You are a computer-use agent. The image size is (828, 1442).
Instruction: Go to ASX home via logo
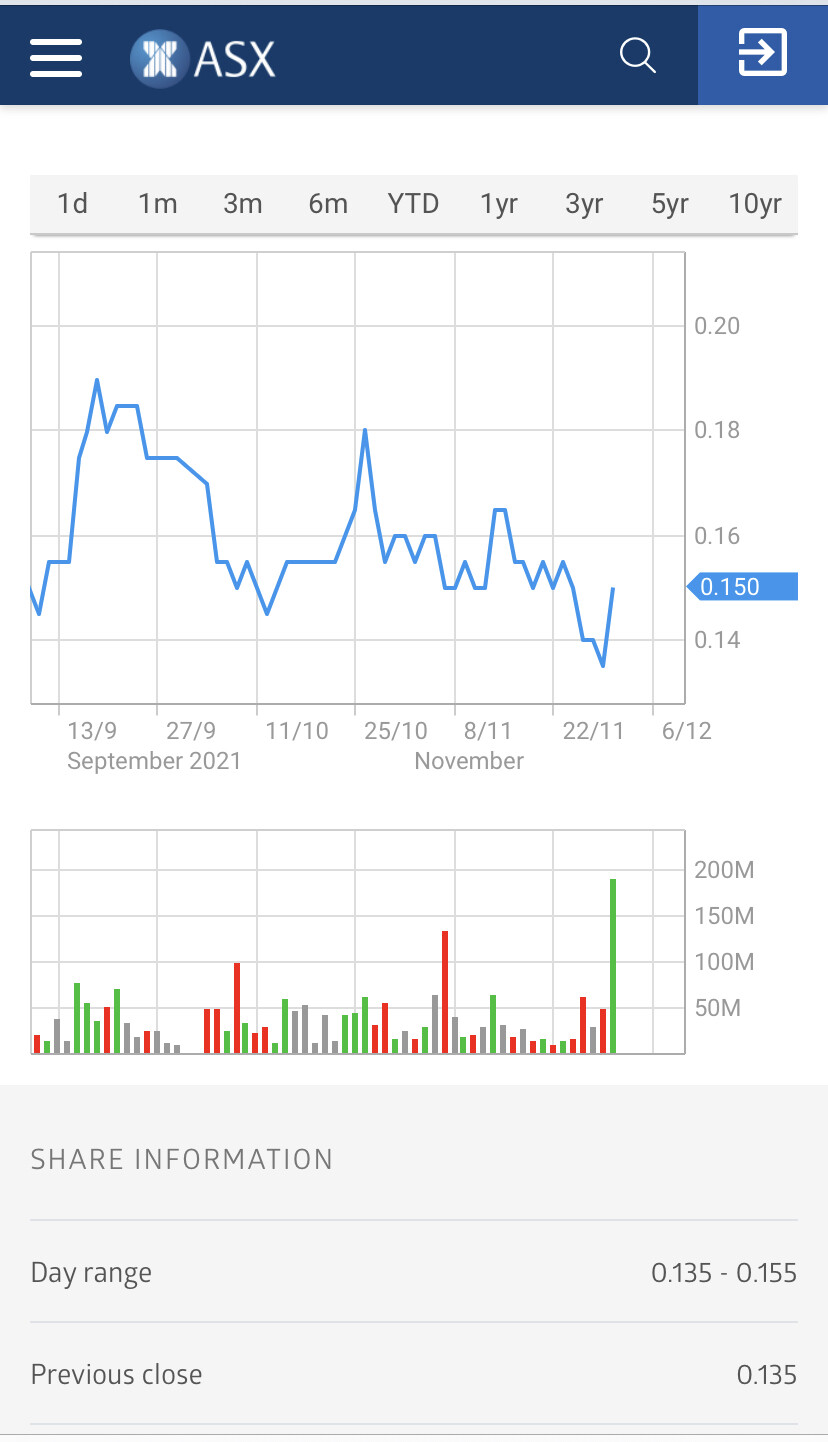coord(203,57)
